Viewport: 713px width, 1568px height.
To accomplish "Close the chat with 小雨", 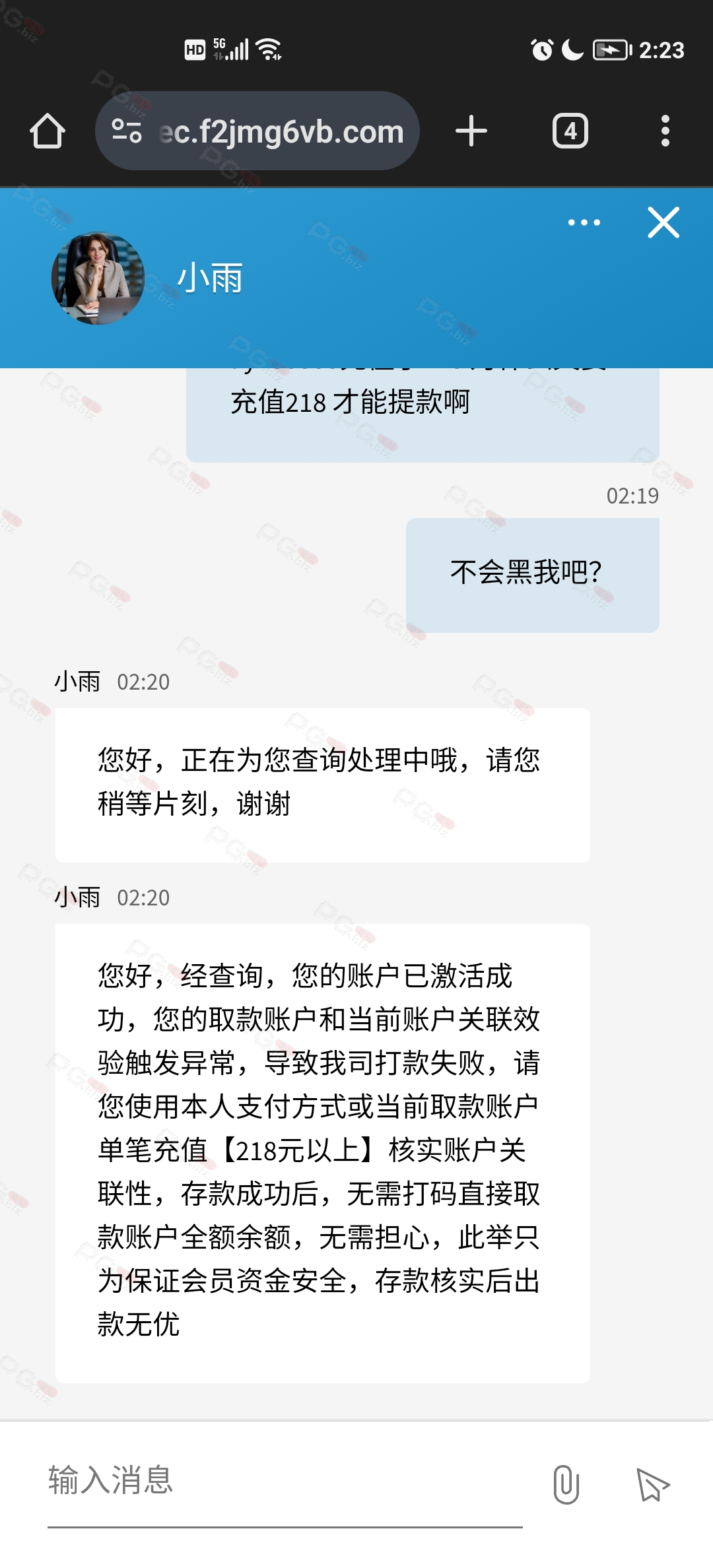I will (663, 222).
